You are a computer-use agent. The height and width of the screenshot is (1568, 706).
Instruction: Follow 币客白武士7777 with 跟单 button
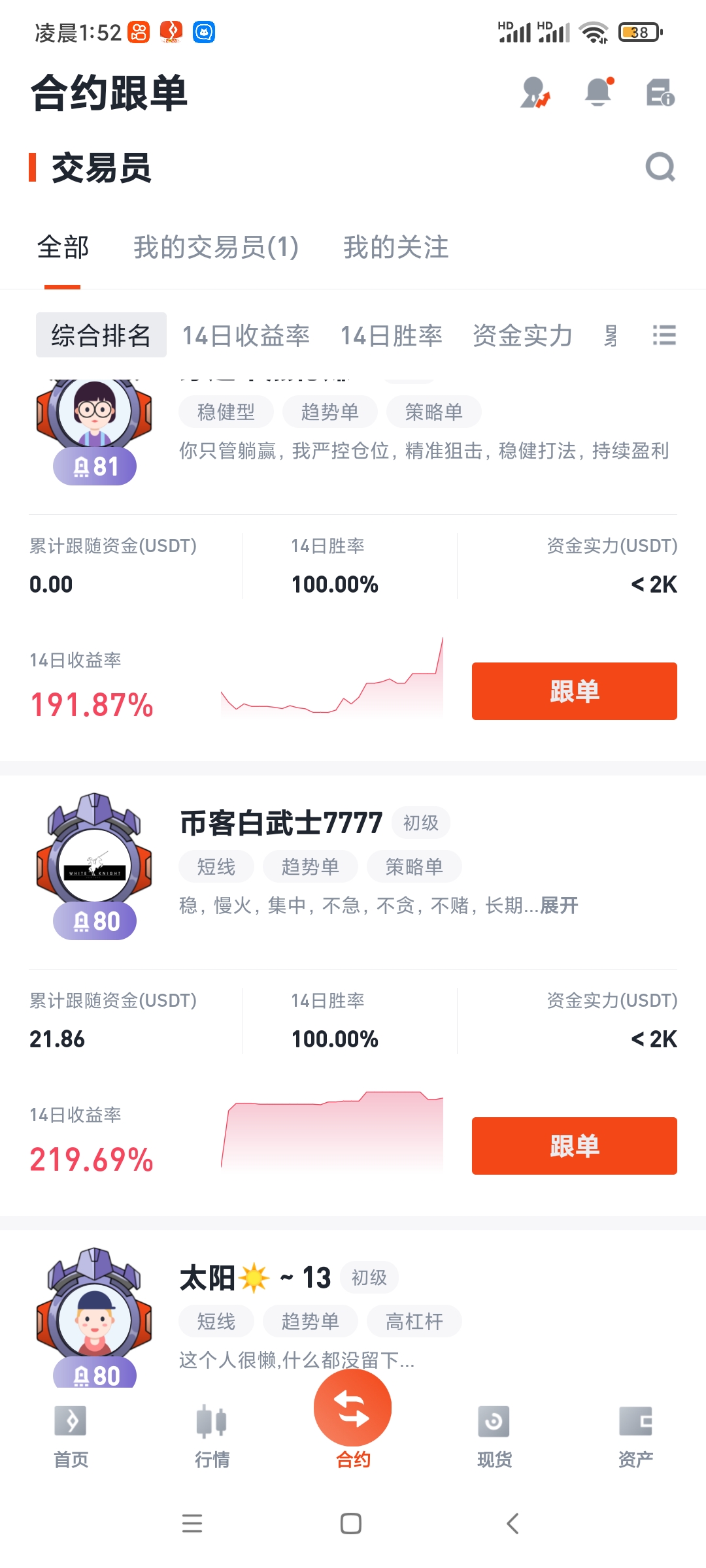pos(574,1146)
